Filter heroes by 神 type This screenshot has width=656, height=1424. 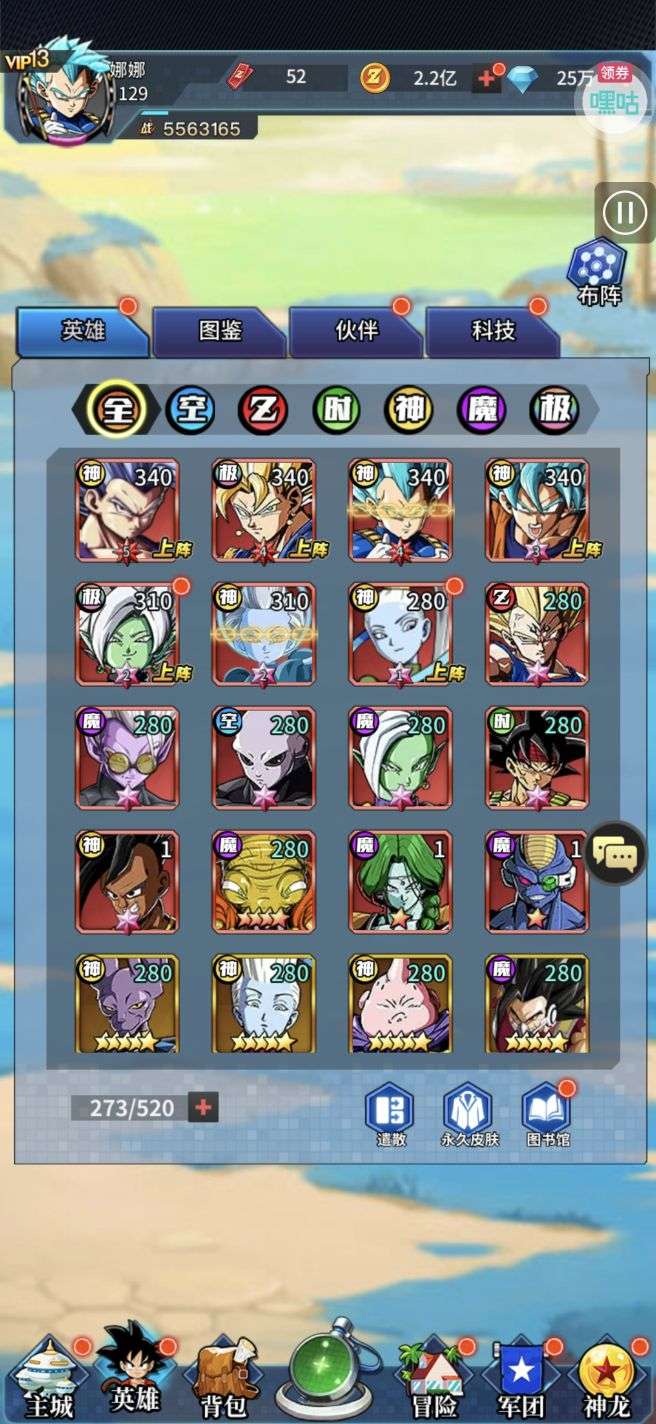point(410,410)
